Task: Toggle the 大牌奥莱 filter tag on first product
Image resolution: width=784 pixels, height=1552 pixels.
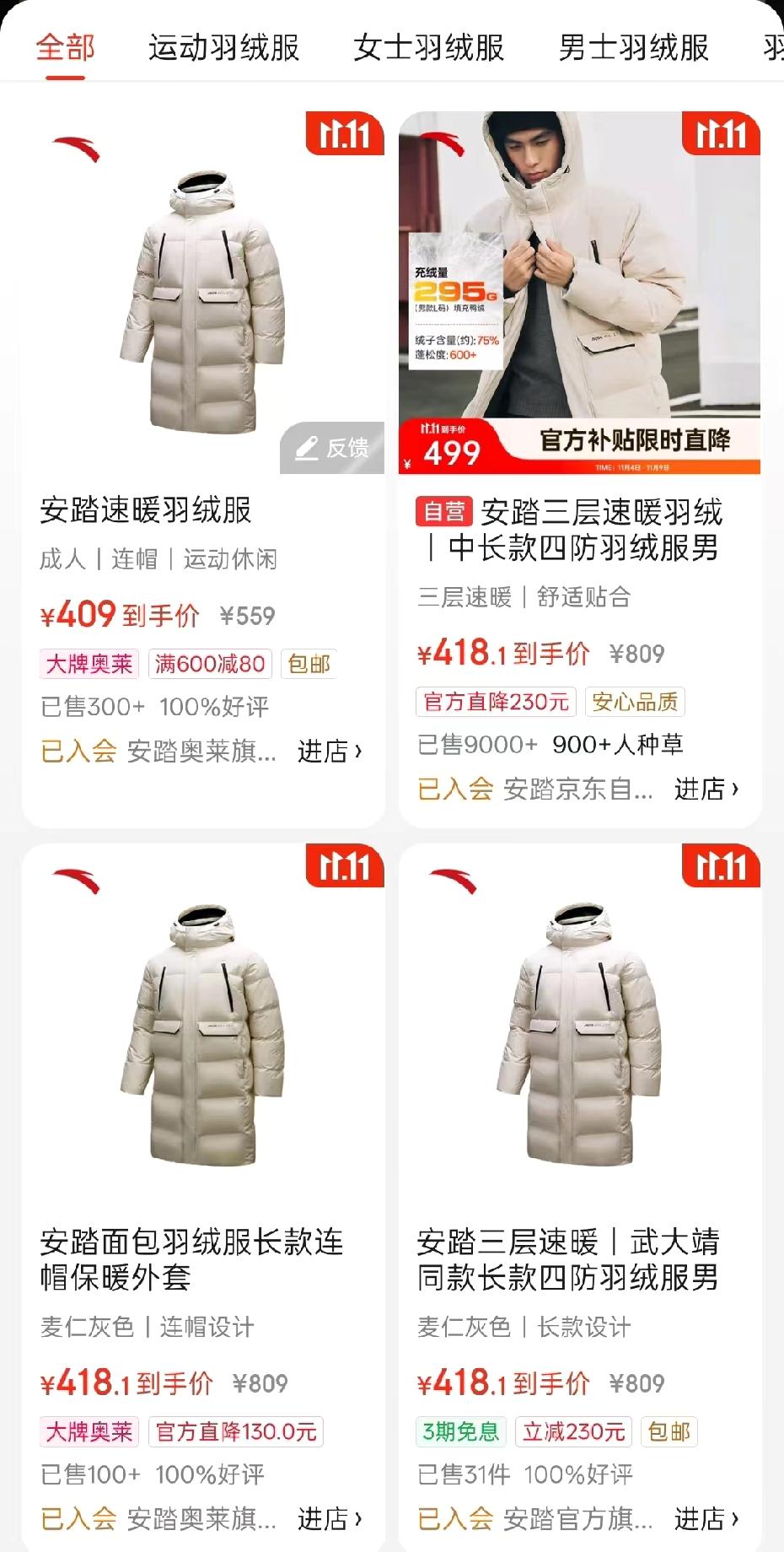Action: 90,665
